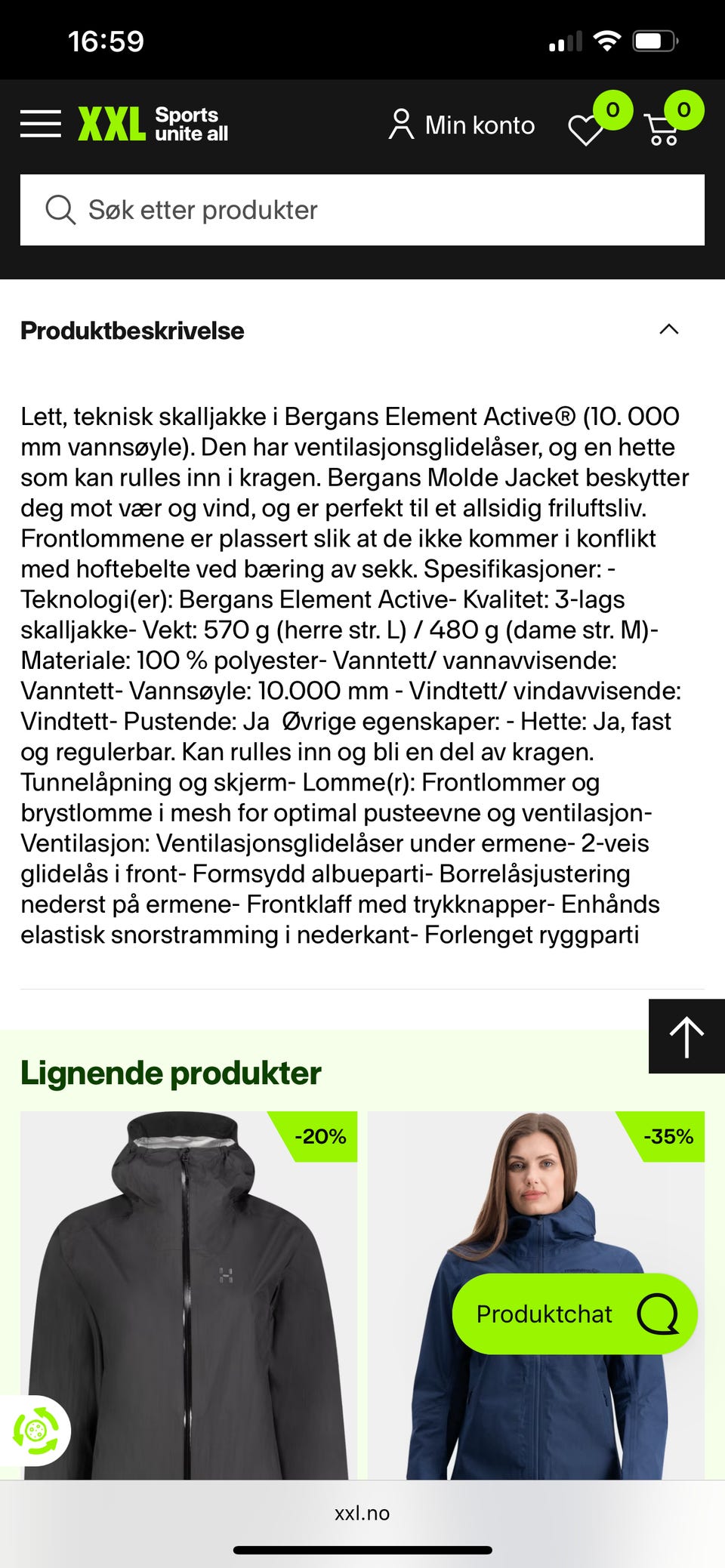This screenshot has height=1568, width=725.
Task: Click the Lignende produkter heading
Action: pos(171,1072)
